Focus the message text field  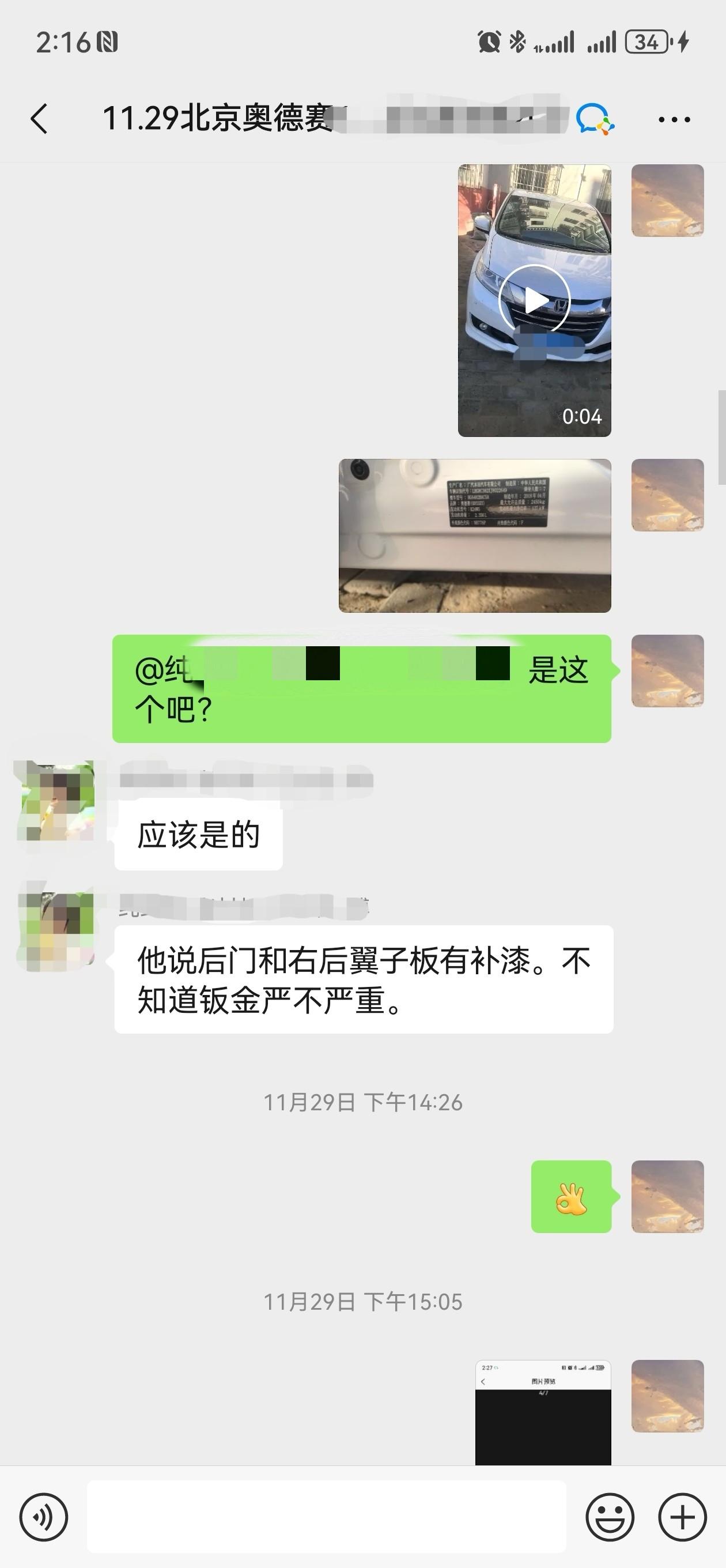point(326,1517)
